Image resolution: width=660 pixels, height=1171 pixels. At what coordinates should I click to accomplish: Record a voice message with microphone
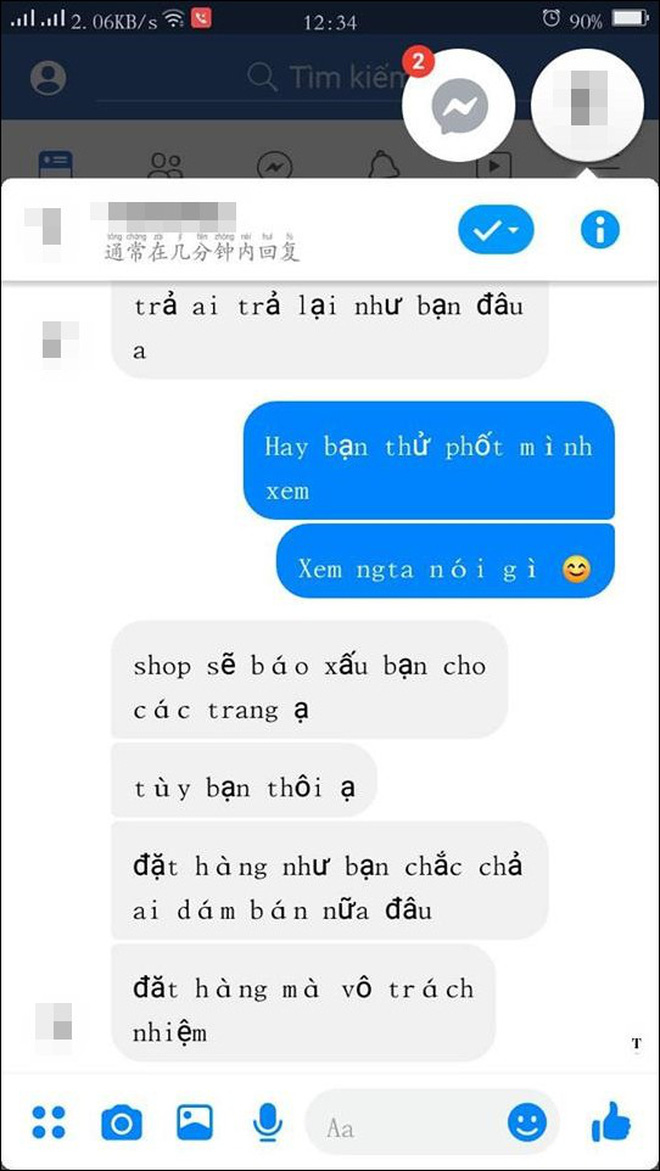point(267,1123)
